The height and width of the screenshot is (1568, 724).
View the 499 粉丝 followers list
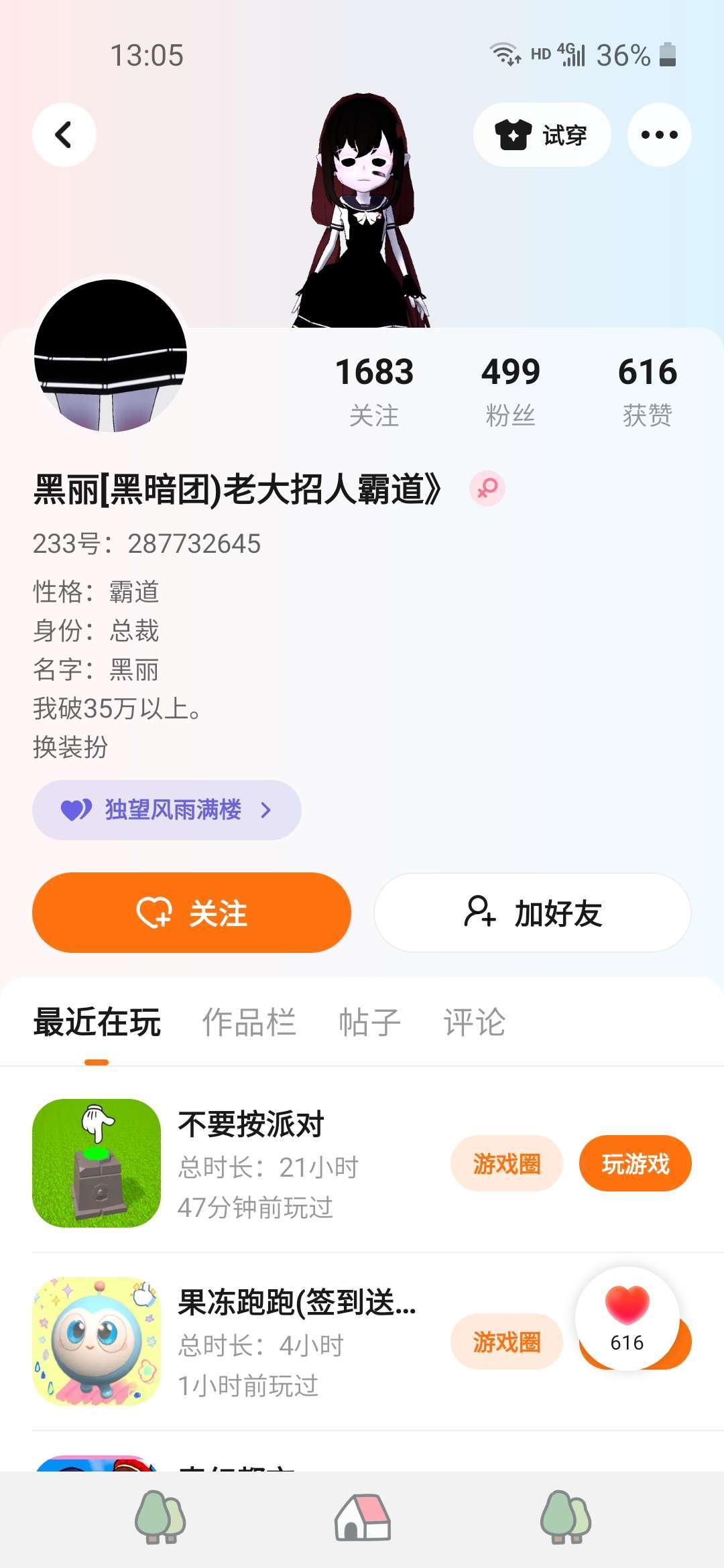511,391
